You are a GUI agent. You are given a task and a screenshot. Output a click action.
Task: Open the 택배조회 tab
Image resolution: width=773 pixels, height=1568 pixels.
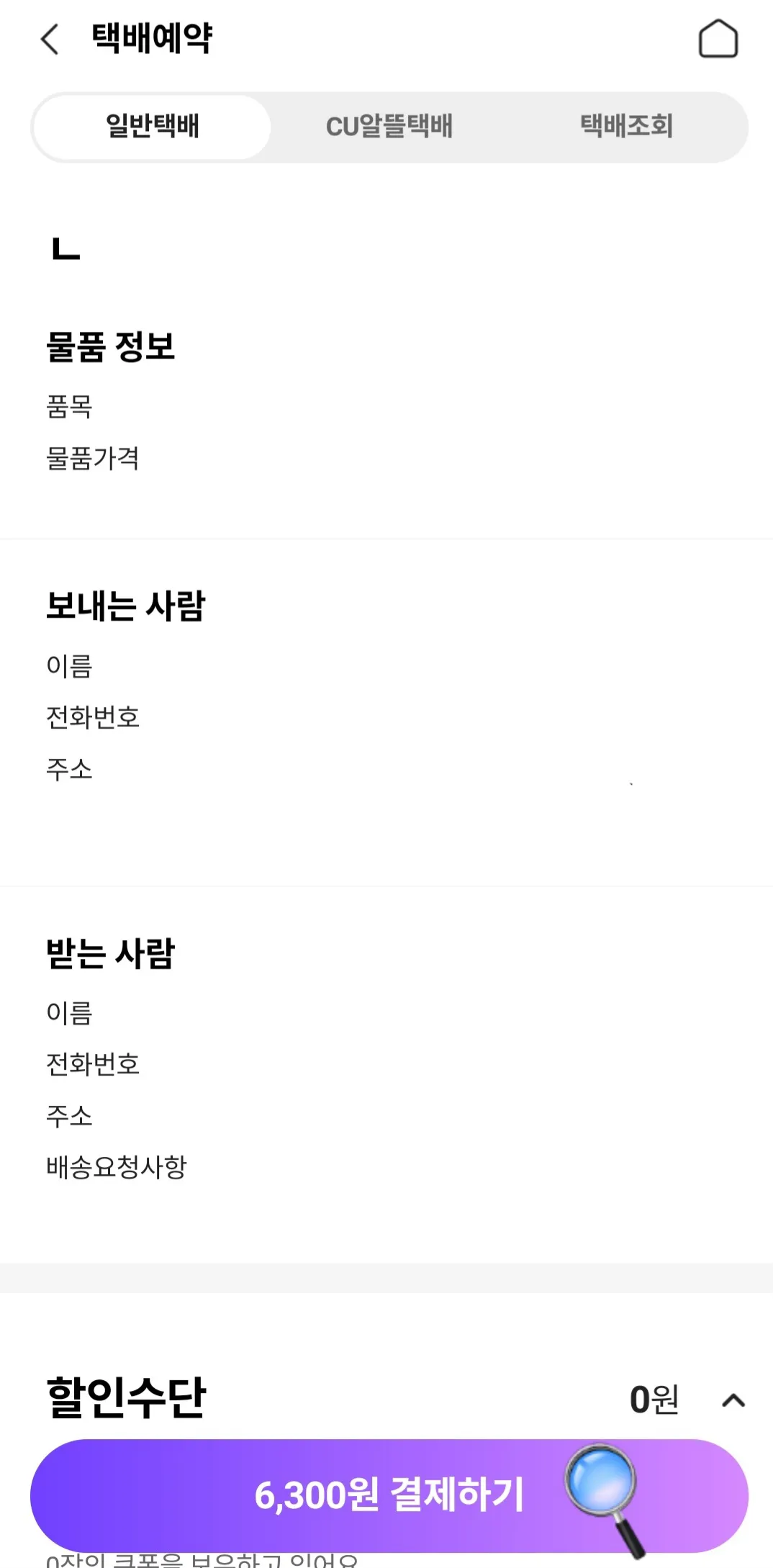coord(627,127)
